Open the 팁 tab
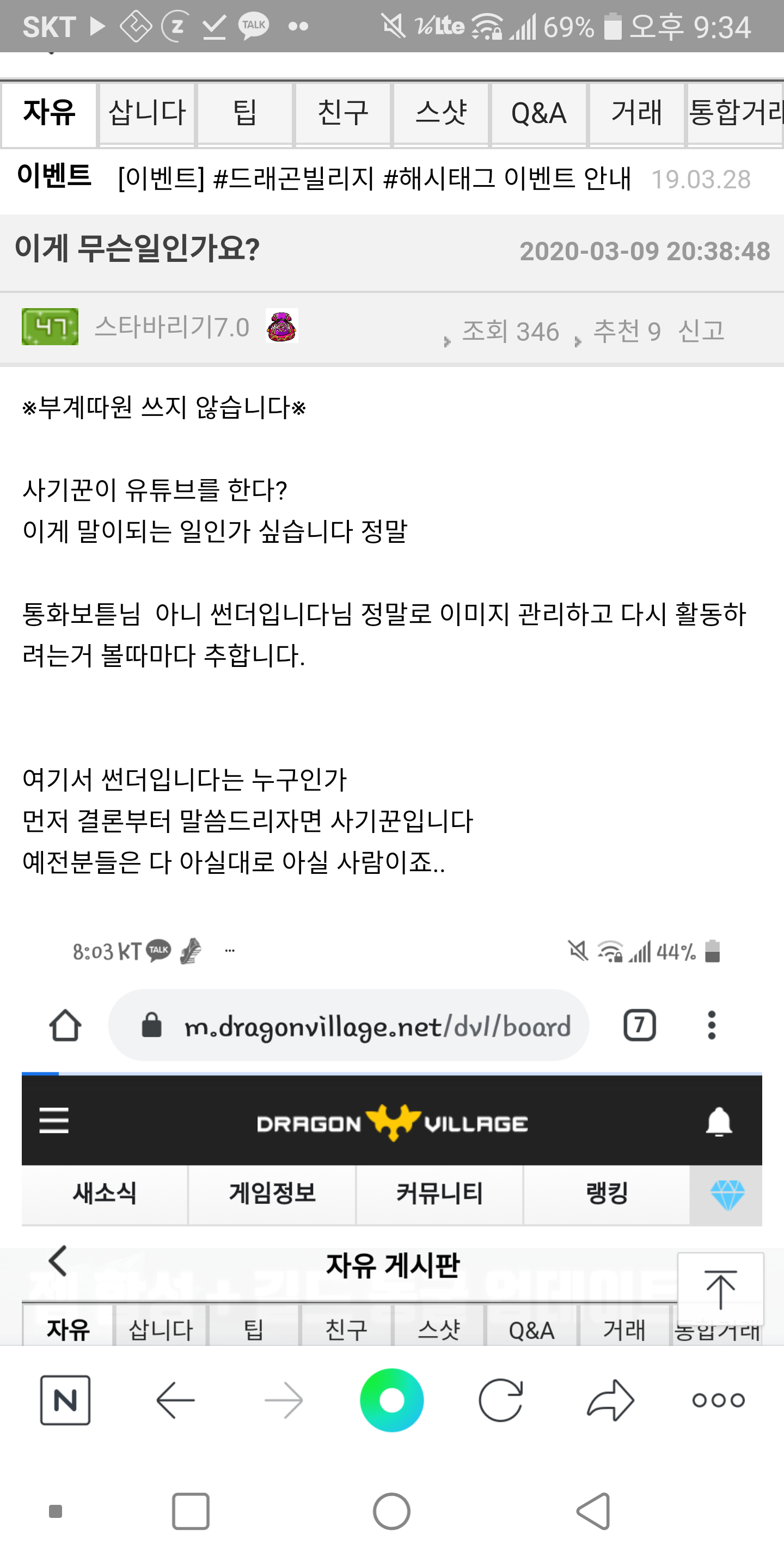This screenshot has height=1568, width=784. 244,114
